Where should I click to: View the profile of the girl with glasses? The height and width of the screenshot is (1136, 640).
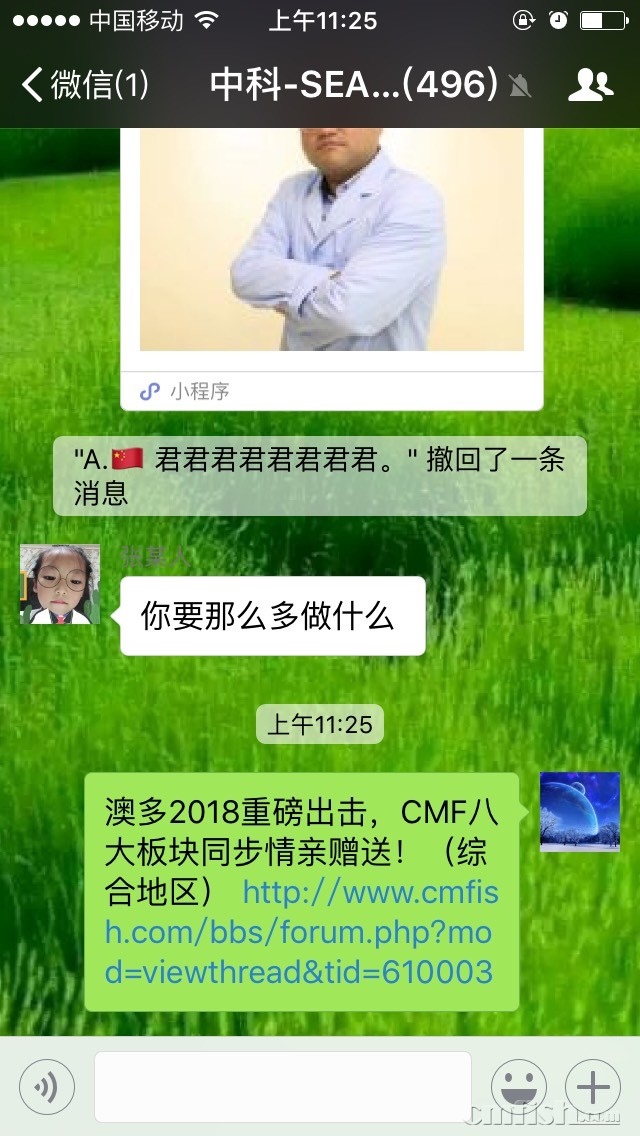[x=60, y=584]
